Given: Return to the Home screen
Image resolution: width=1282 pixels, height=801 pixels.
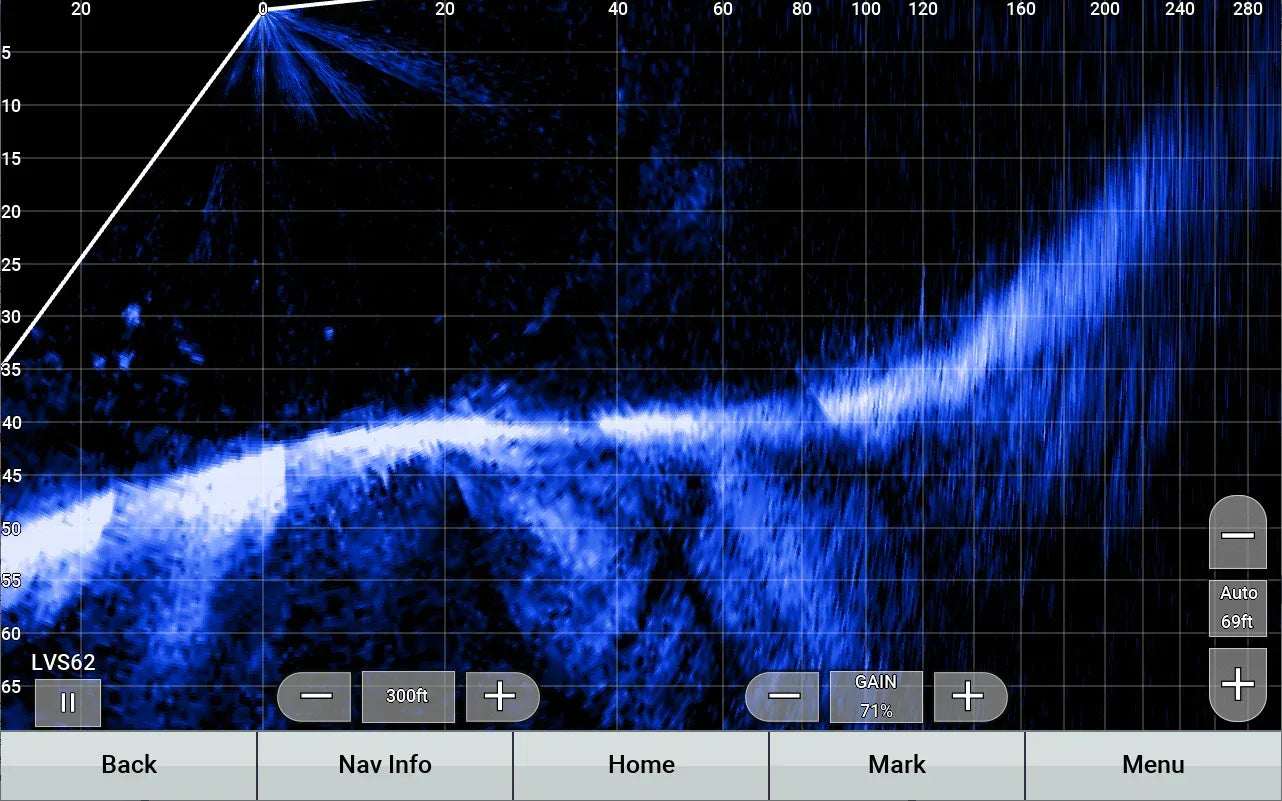Looking at the screenshot, I should (x=641, y=765).
